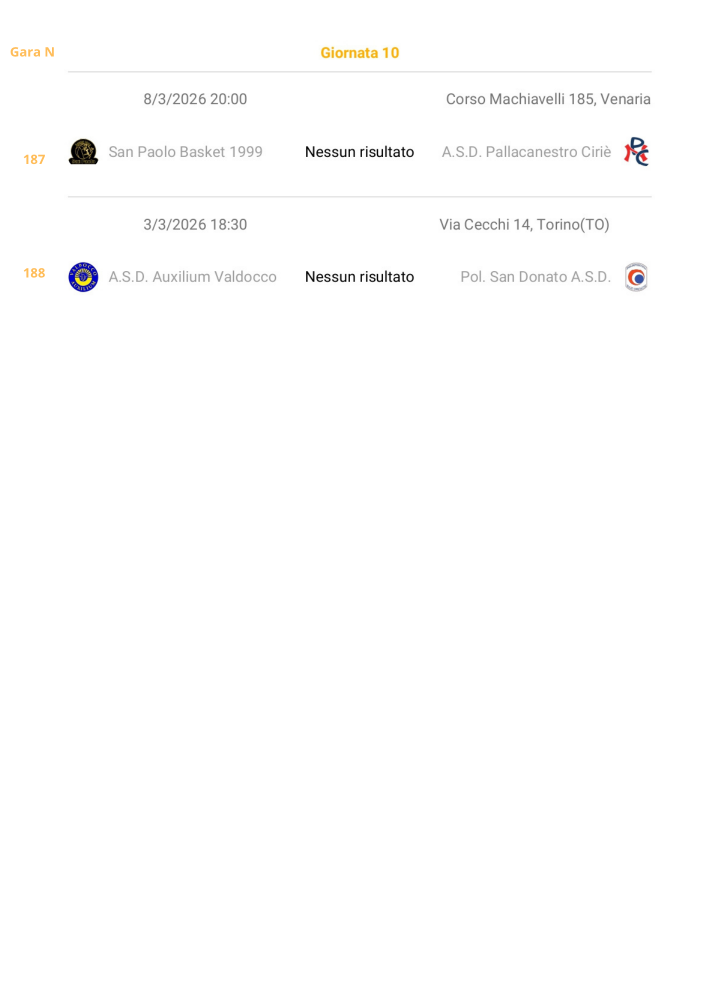Viewport: 720px width, 1000px height.
Task: Open A.S.D. Auxilium Valdocco team page
Action: tap(192, 277)
